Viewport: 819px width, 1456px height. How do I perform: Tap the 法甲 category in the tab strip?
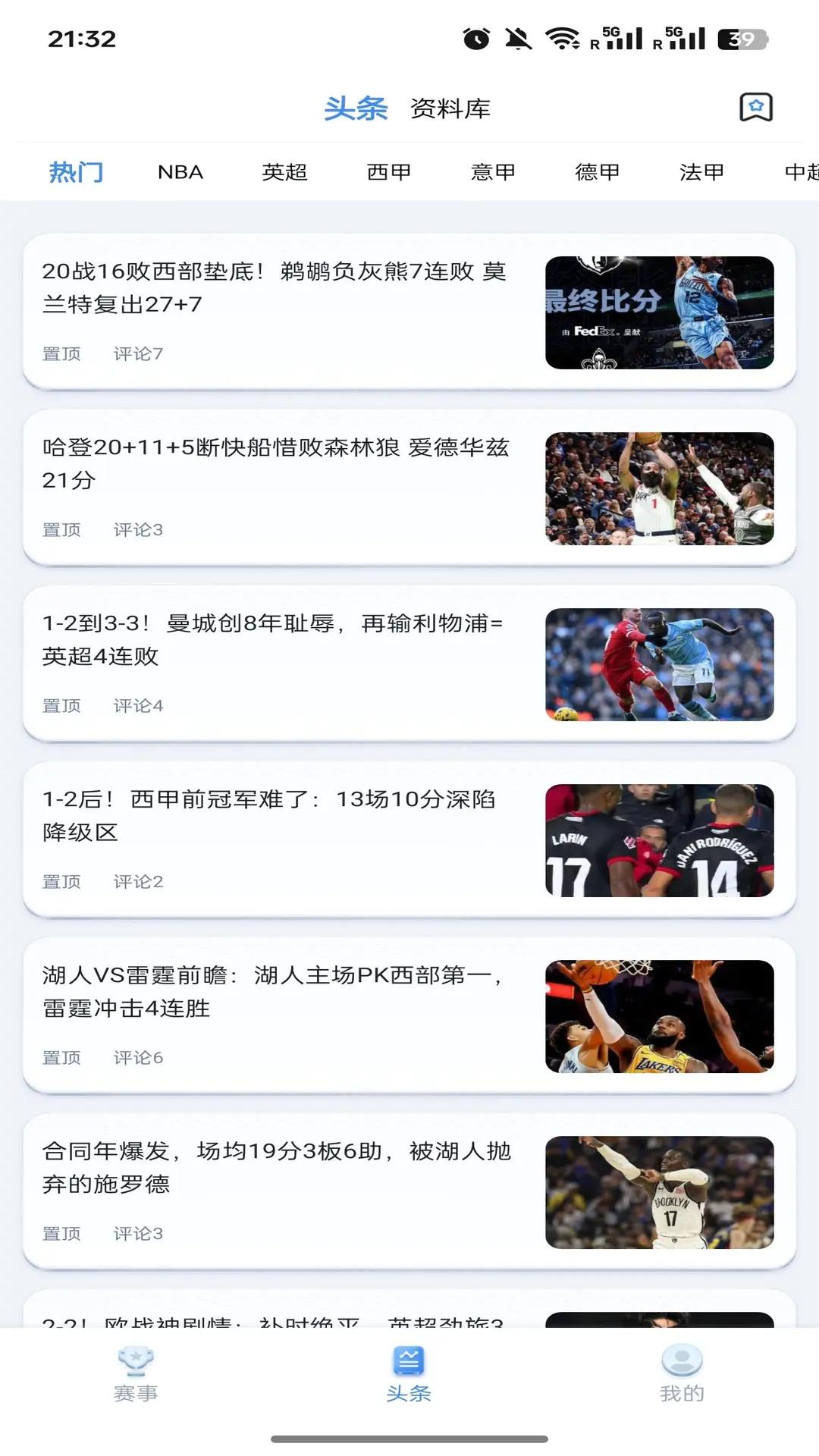tap(700, 171)
